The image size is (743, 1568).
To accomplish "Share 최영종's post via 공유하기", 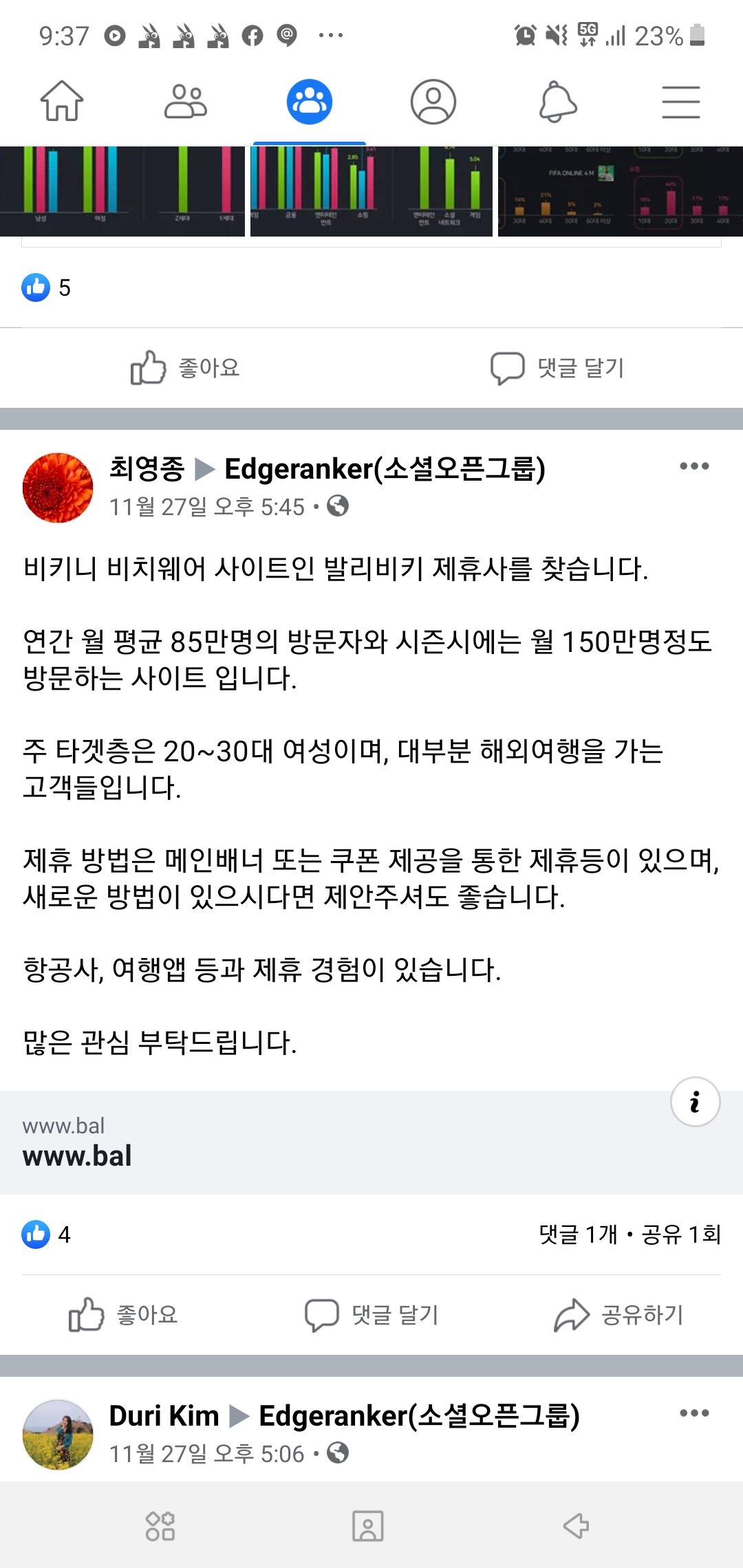I will click(619, 1315).
